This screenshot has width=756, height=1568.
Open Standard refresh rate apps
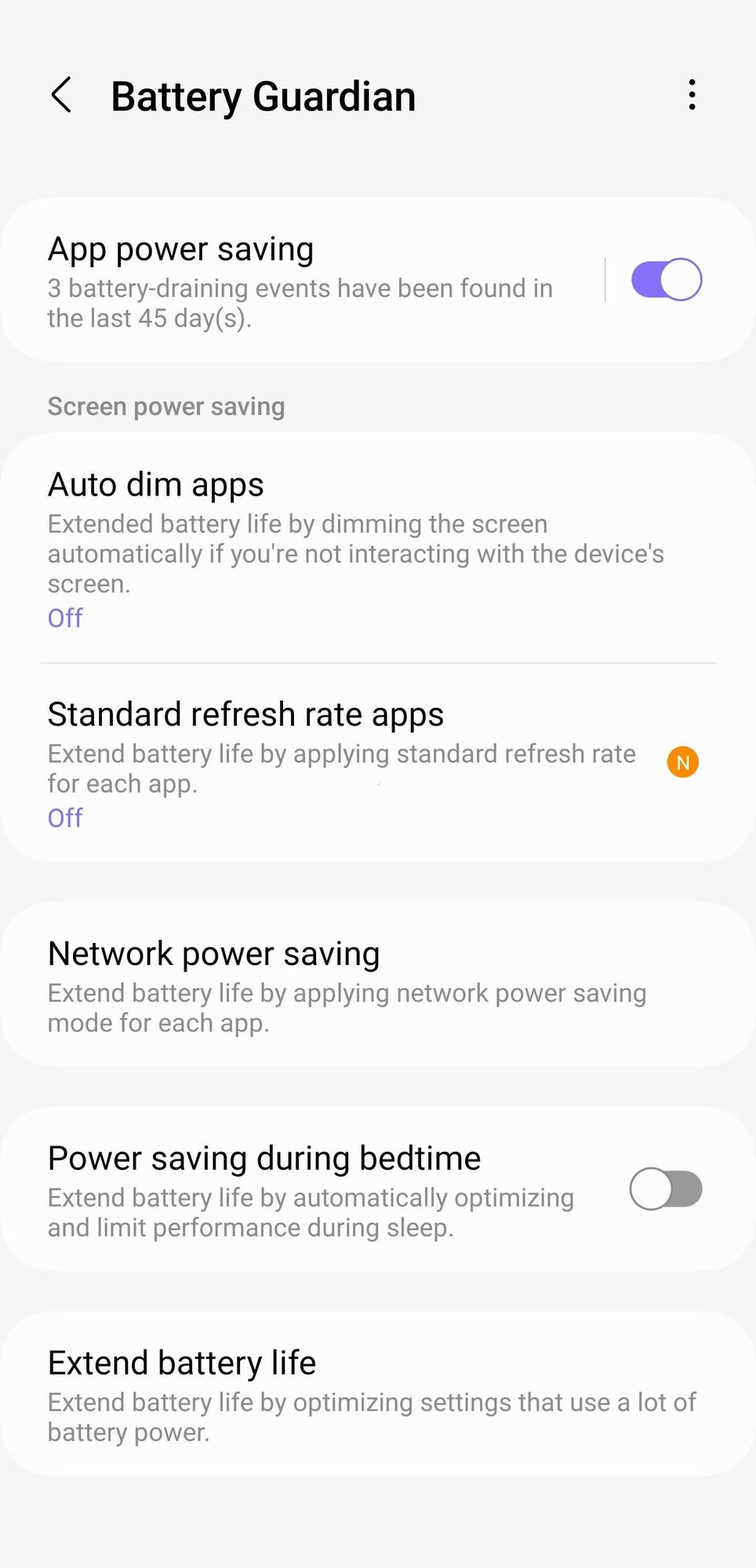[345, 762]
